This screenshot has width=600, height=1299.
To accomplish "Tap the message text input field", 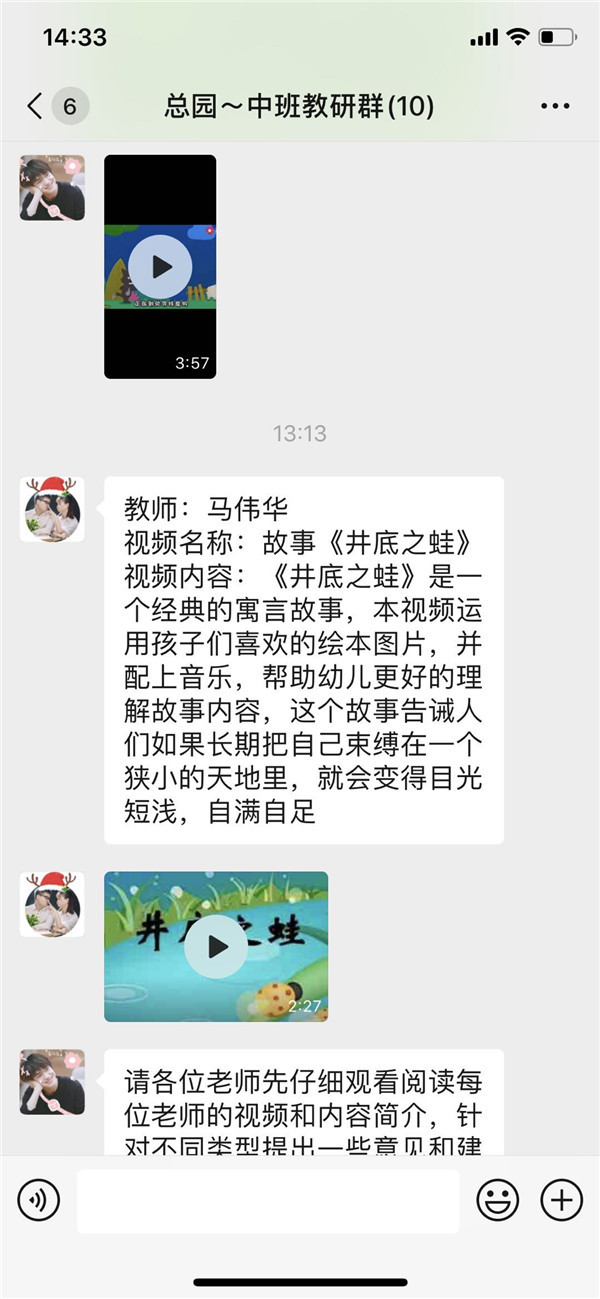I will [x=268, y=1201].
